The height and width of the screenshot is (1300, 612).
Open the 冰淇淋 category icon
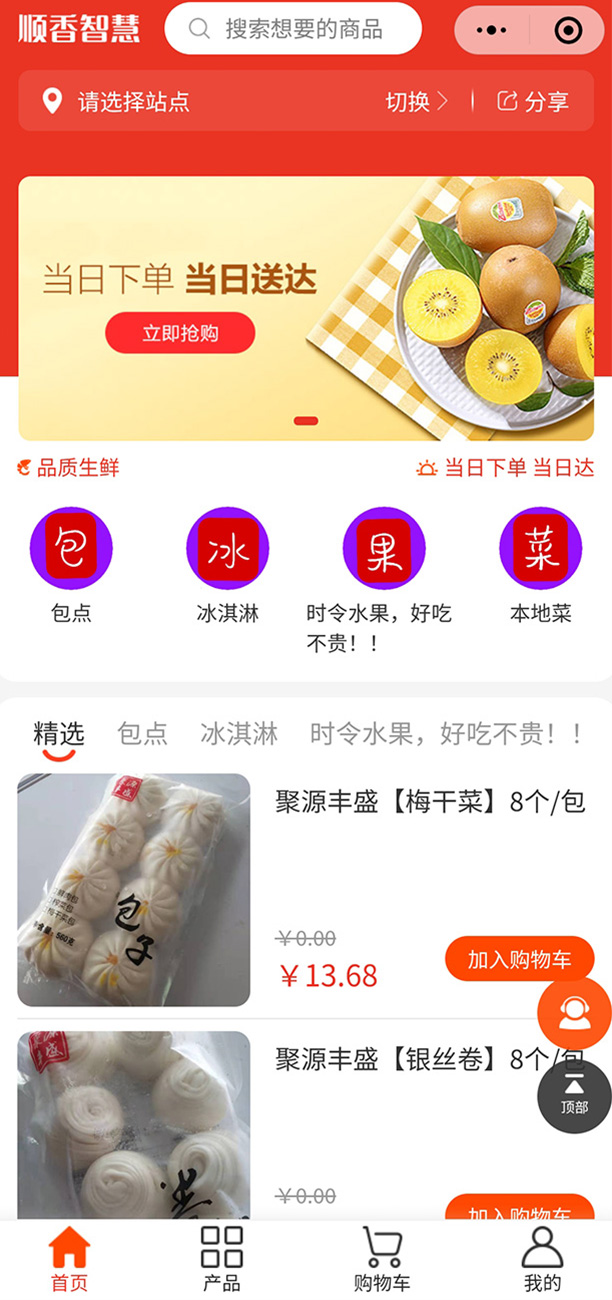pyautogui.click(x=227, y=549)
